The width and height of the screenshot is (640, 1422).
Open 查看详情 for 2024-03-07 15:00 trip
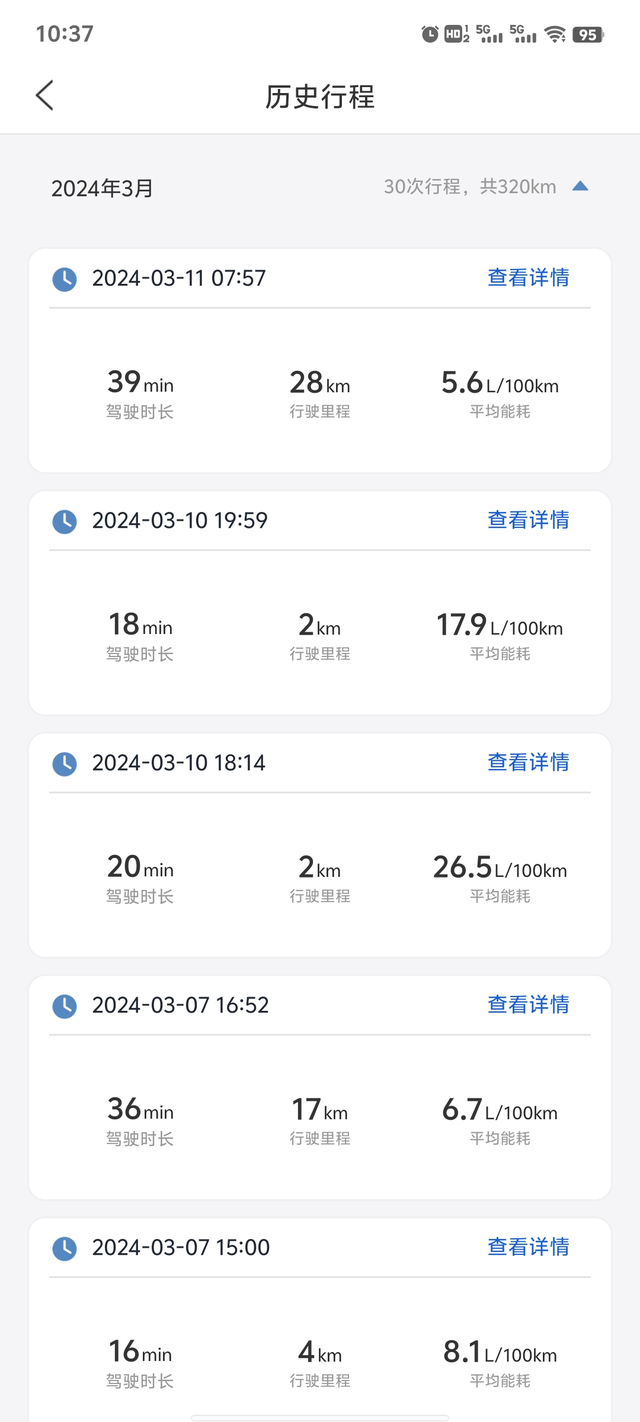coord(528,1247)
